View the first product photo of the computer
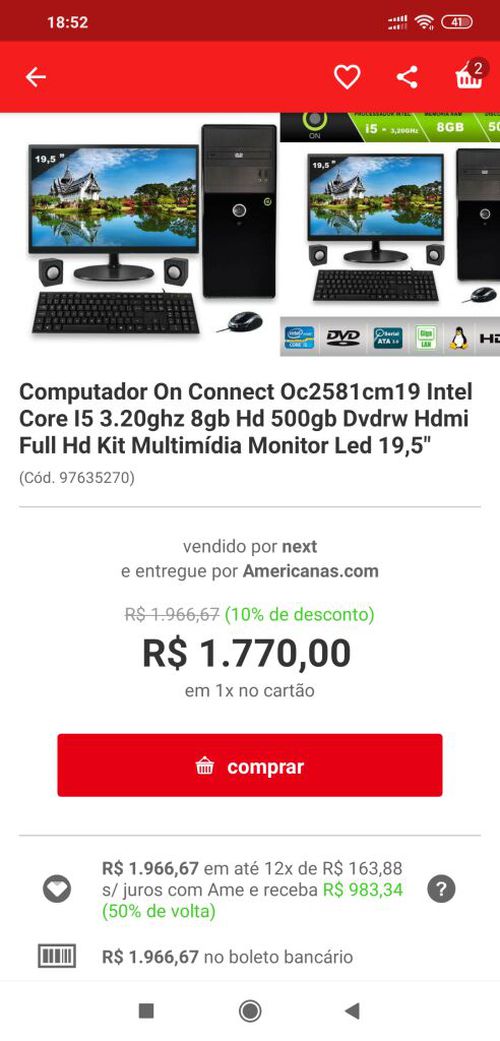 pyautogui.click(x=139, y=234)
